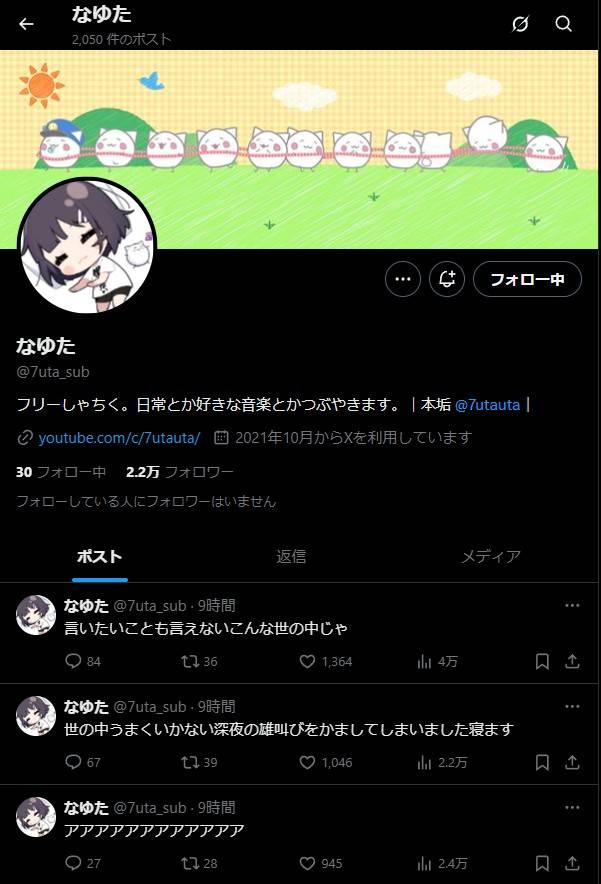Turn on post notifications bell
This screenshot has width=601, height=884.
coord(447,280)
